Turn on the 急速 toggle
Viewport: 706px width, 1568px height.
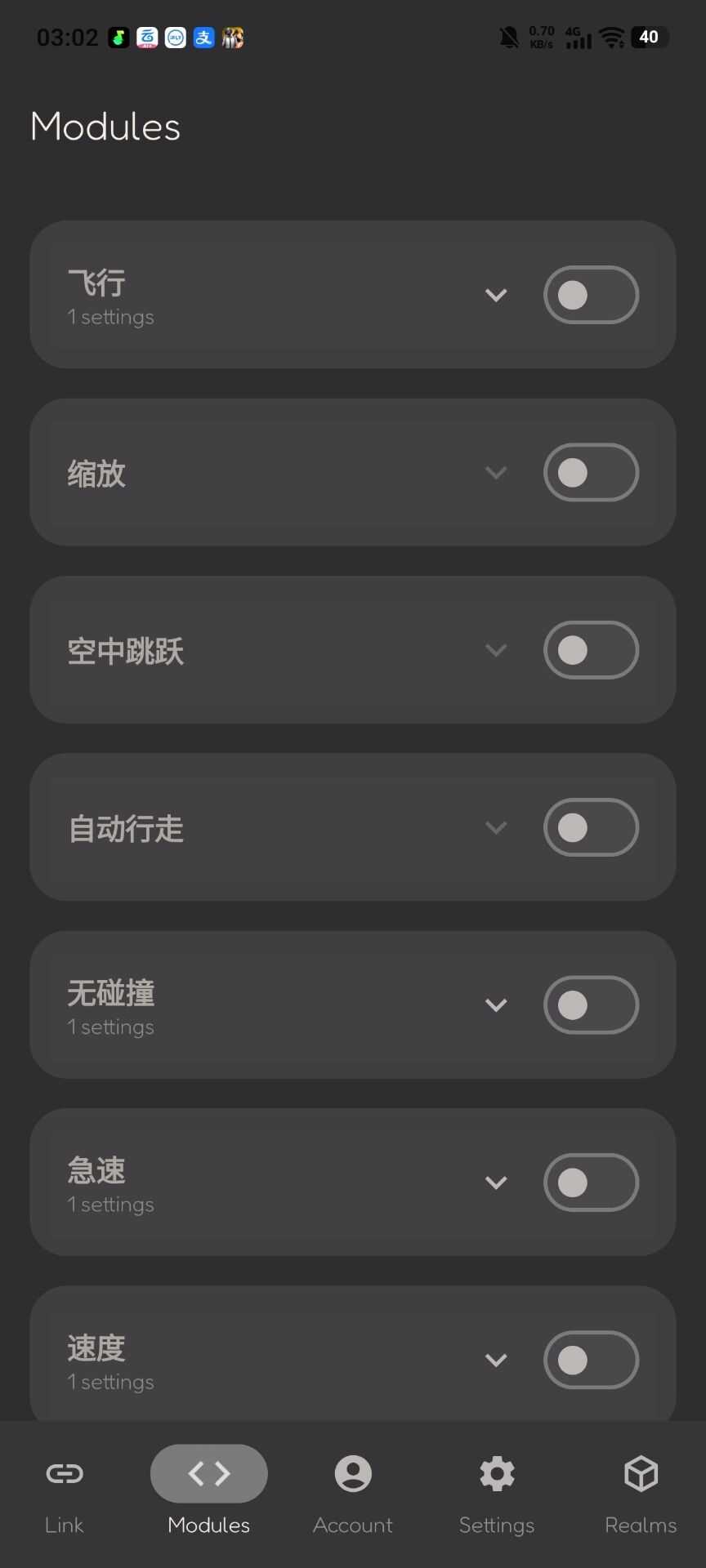pyautogui.click(x=591, y=1183)
